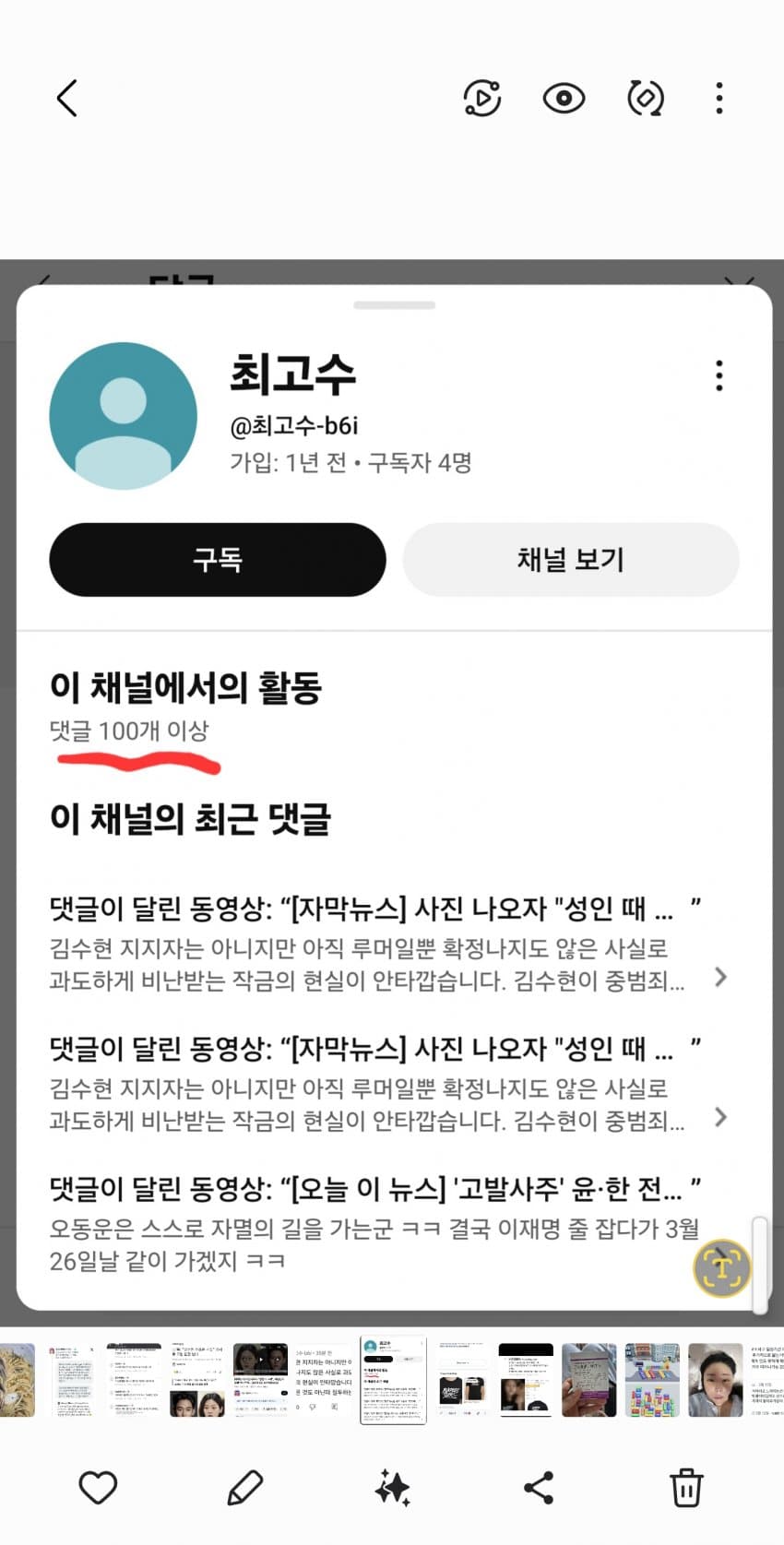Share this image
Image resolution: width=784 pixels, height=1545 pixels.
coord(539,1487)
